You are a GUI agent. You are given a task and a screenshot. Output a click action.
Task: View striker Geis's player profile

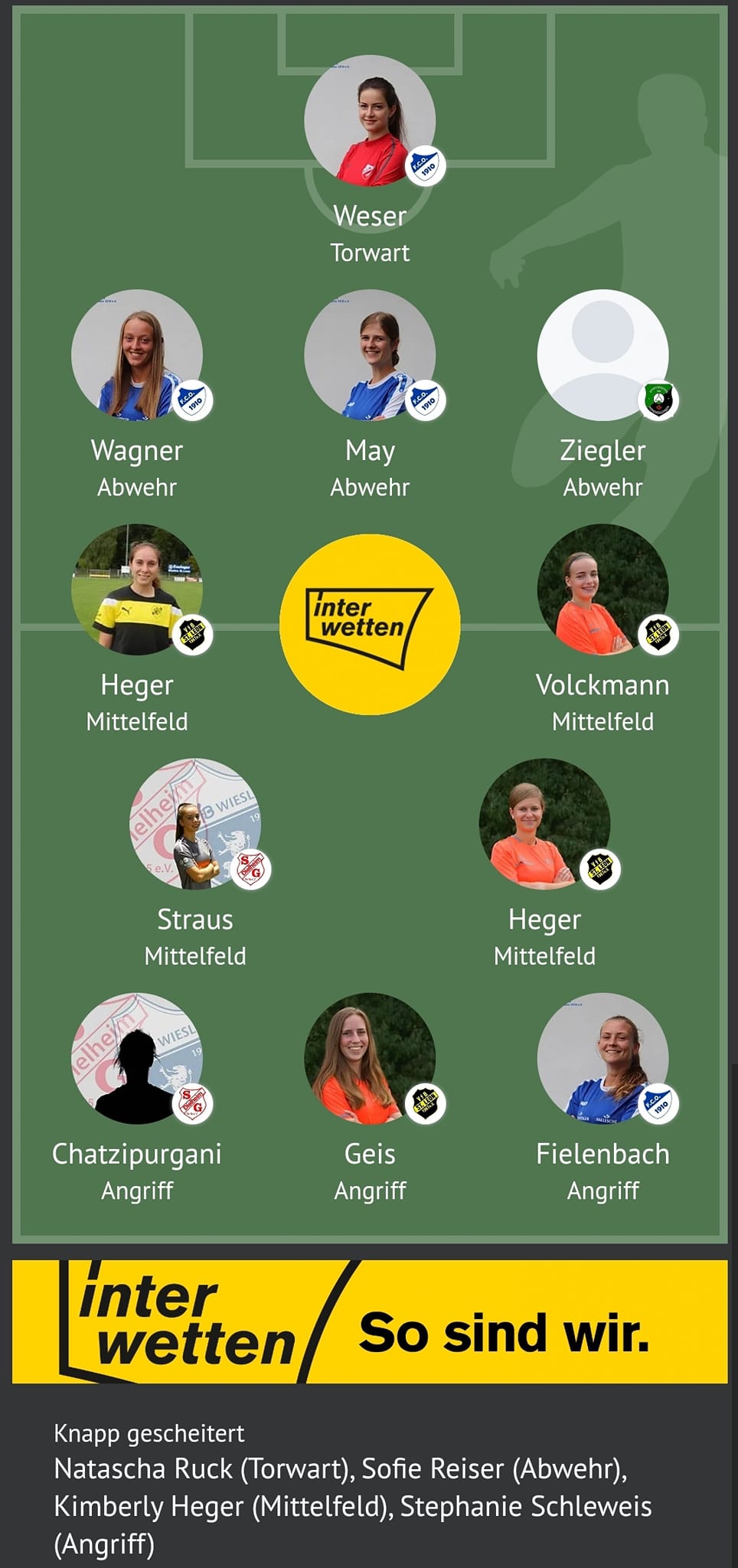coord(370,1058)
